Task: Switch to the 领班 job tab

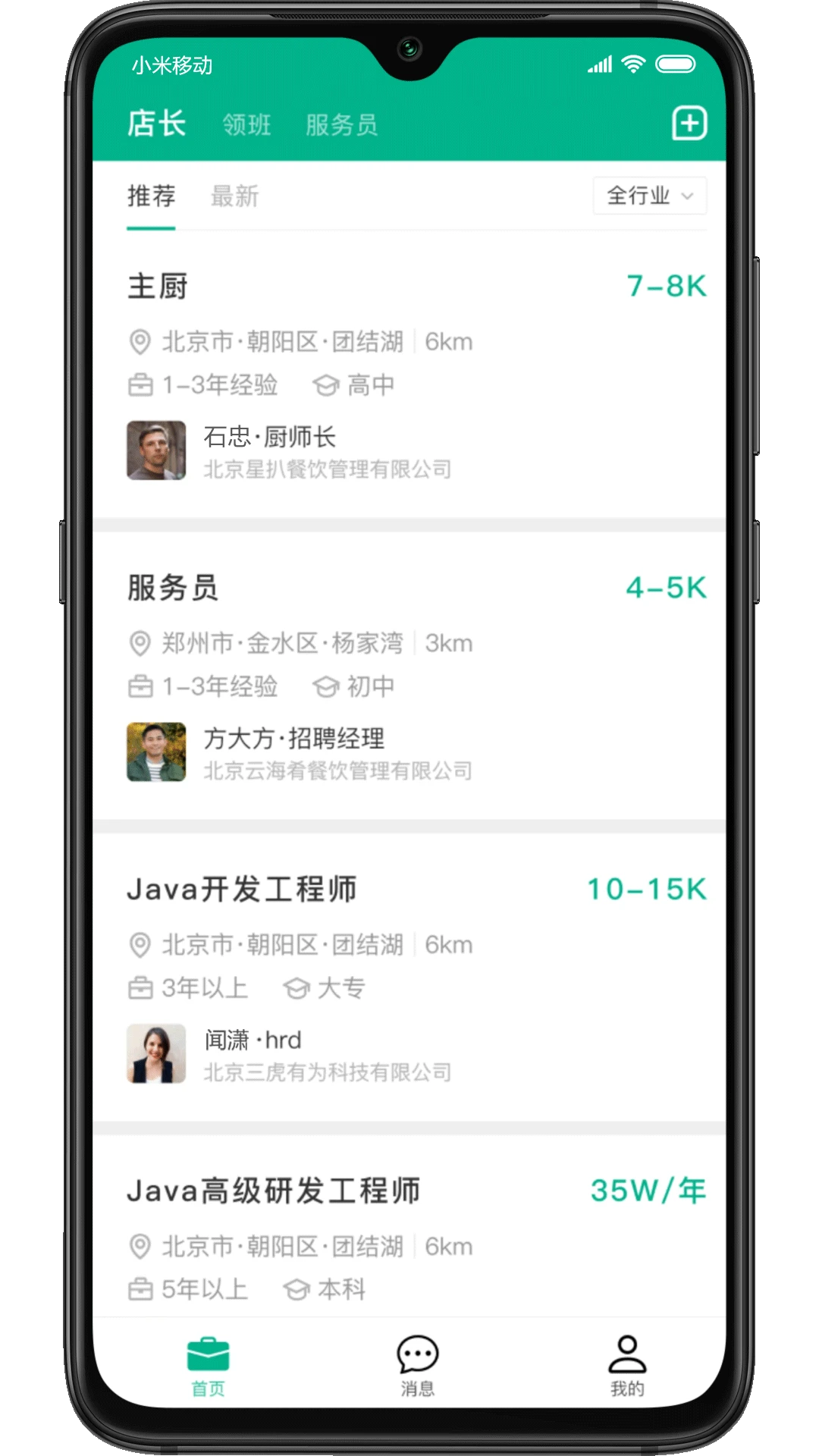Action: 246,125
